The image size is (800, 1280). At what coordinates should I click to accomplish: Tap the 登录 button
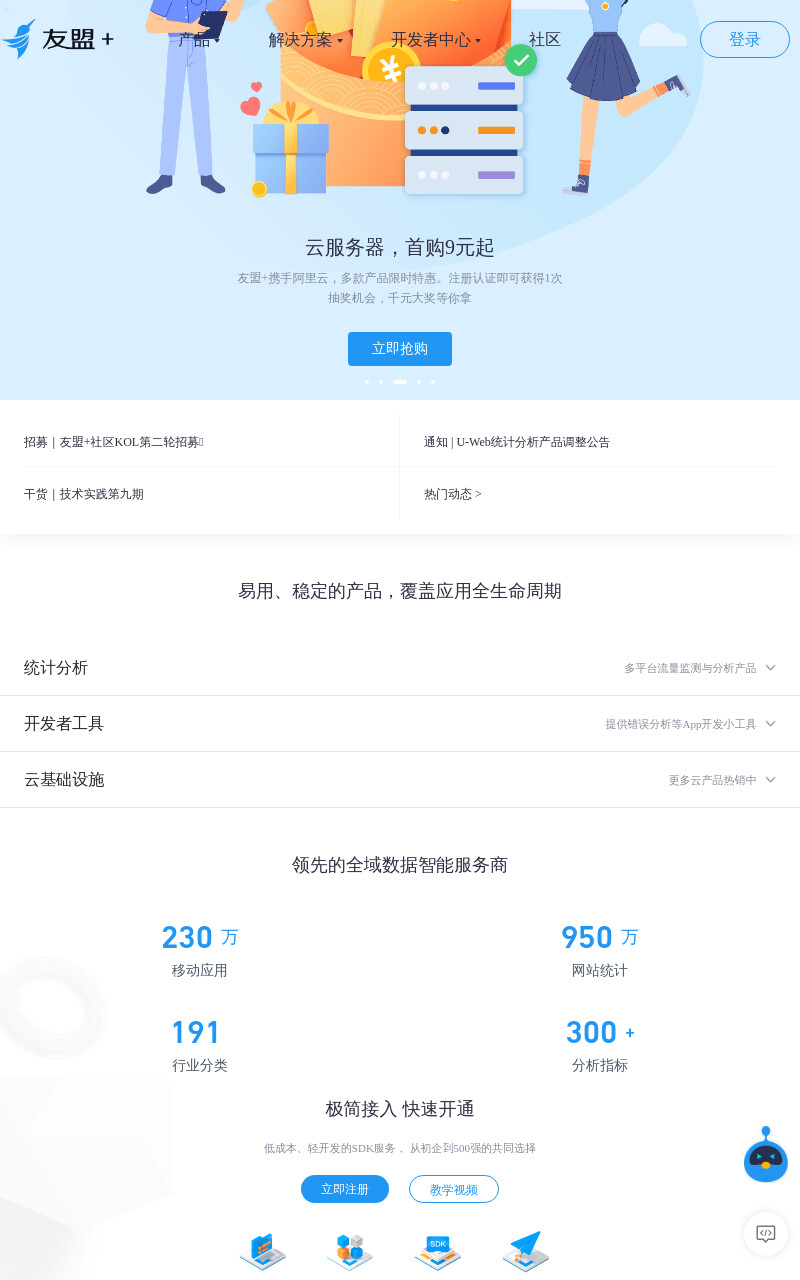point(745,40)
